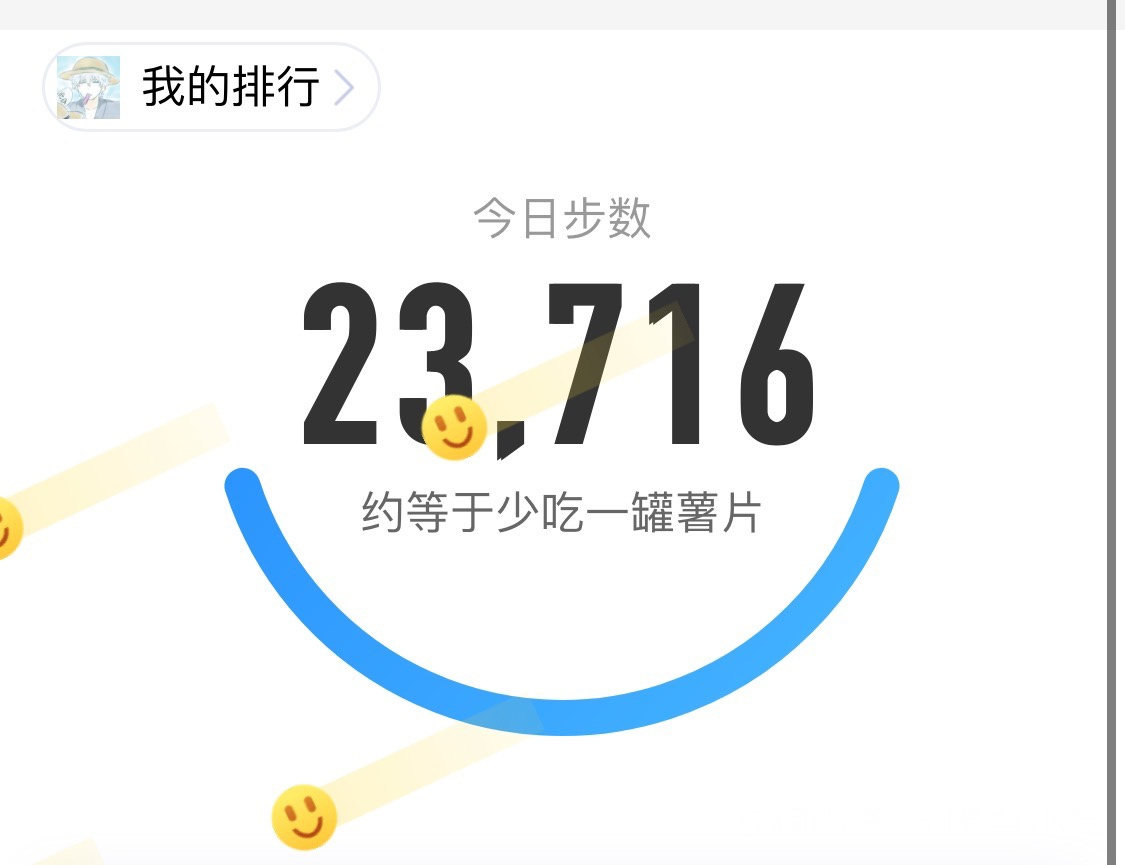Open the 我的排行 ranking chip
The height and width of the screenshot is (865, 1125).
[212, 88]
